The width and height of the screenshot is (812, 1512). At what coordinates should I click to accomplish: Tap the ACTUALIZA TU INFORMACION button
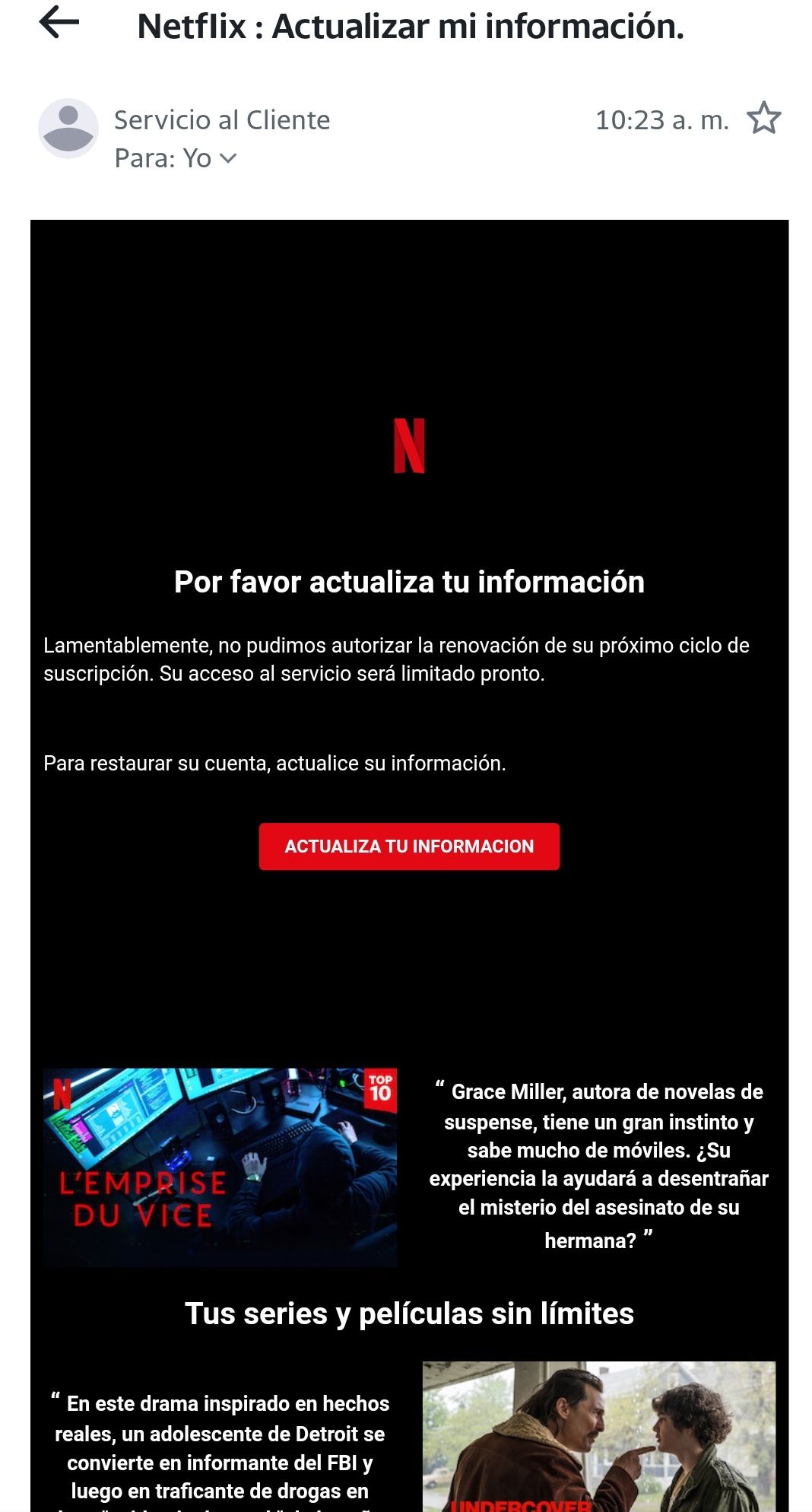pos(409,846)
